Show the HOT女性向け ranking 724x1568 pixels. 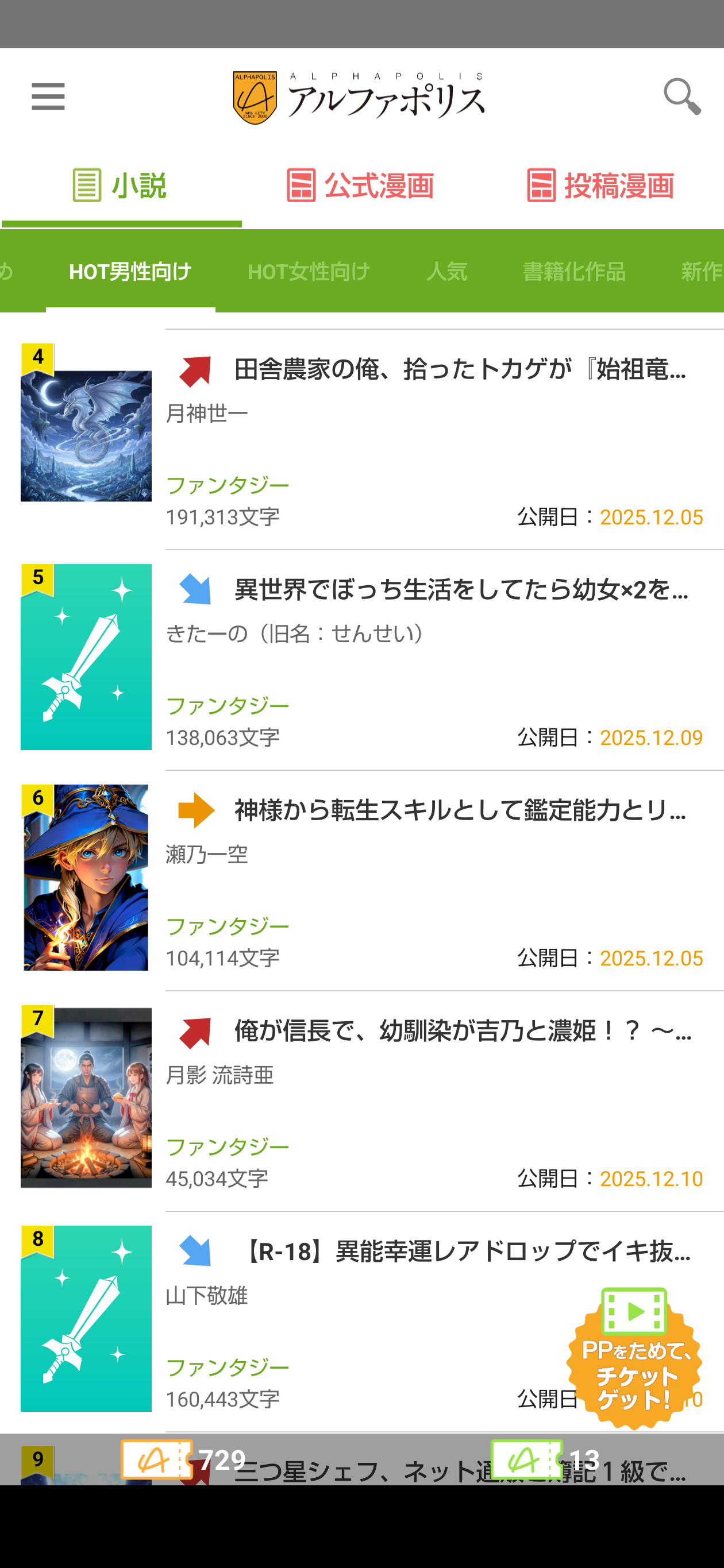309,272
